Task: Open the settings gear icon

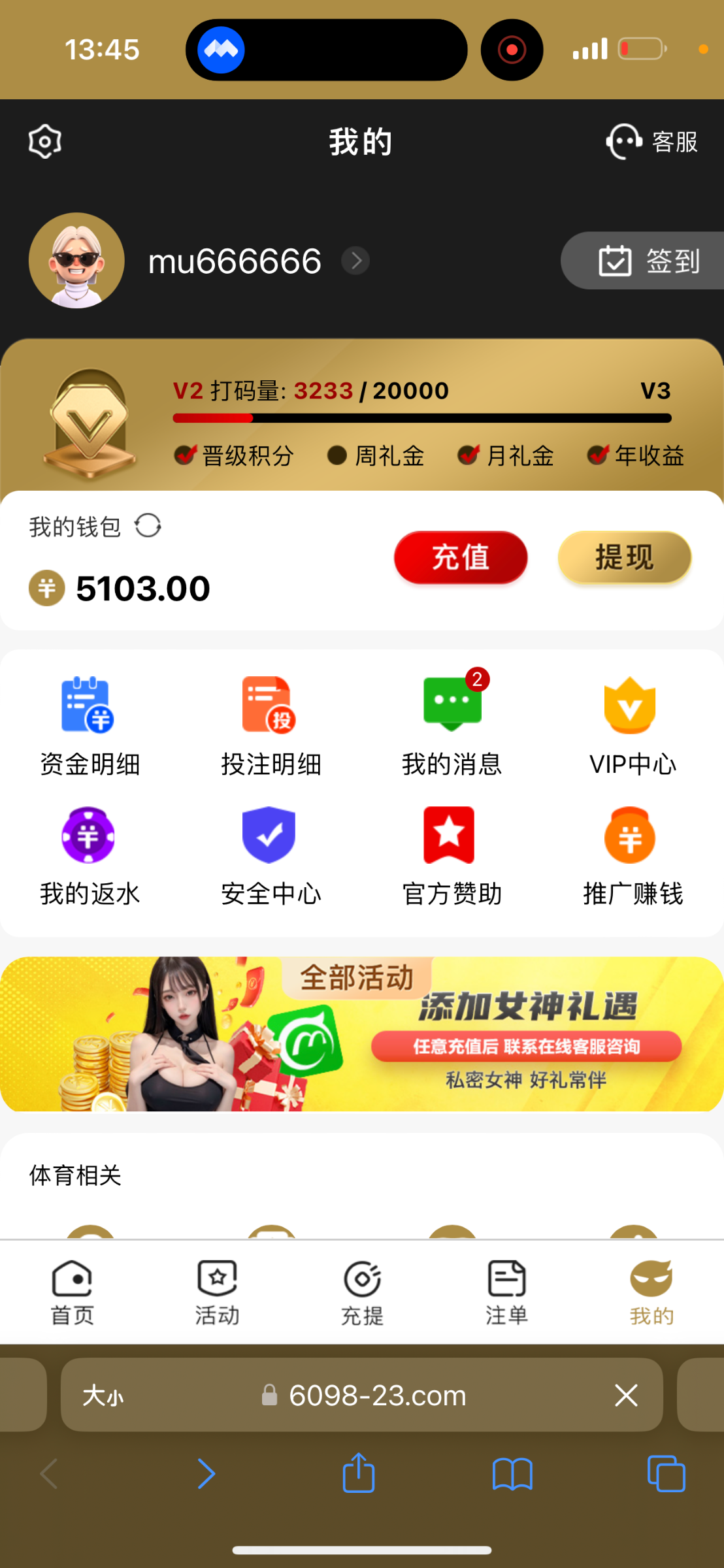Action: [x=45, y=141]
